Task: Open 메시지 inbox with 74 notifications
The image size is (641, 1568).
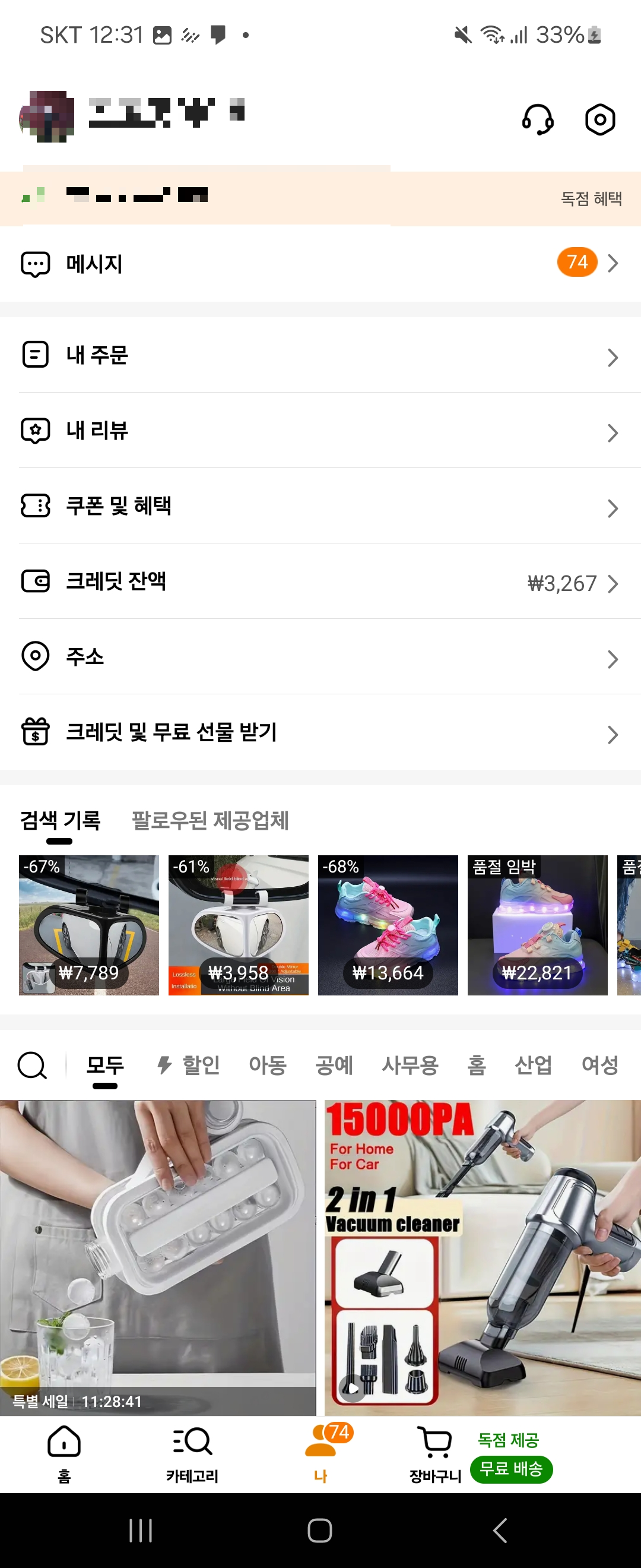Action: coord(320,264)
